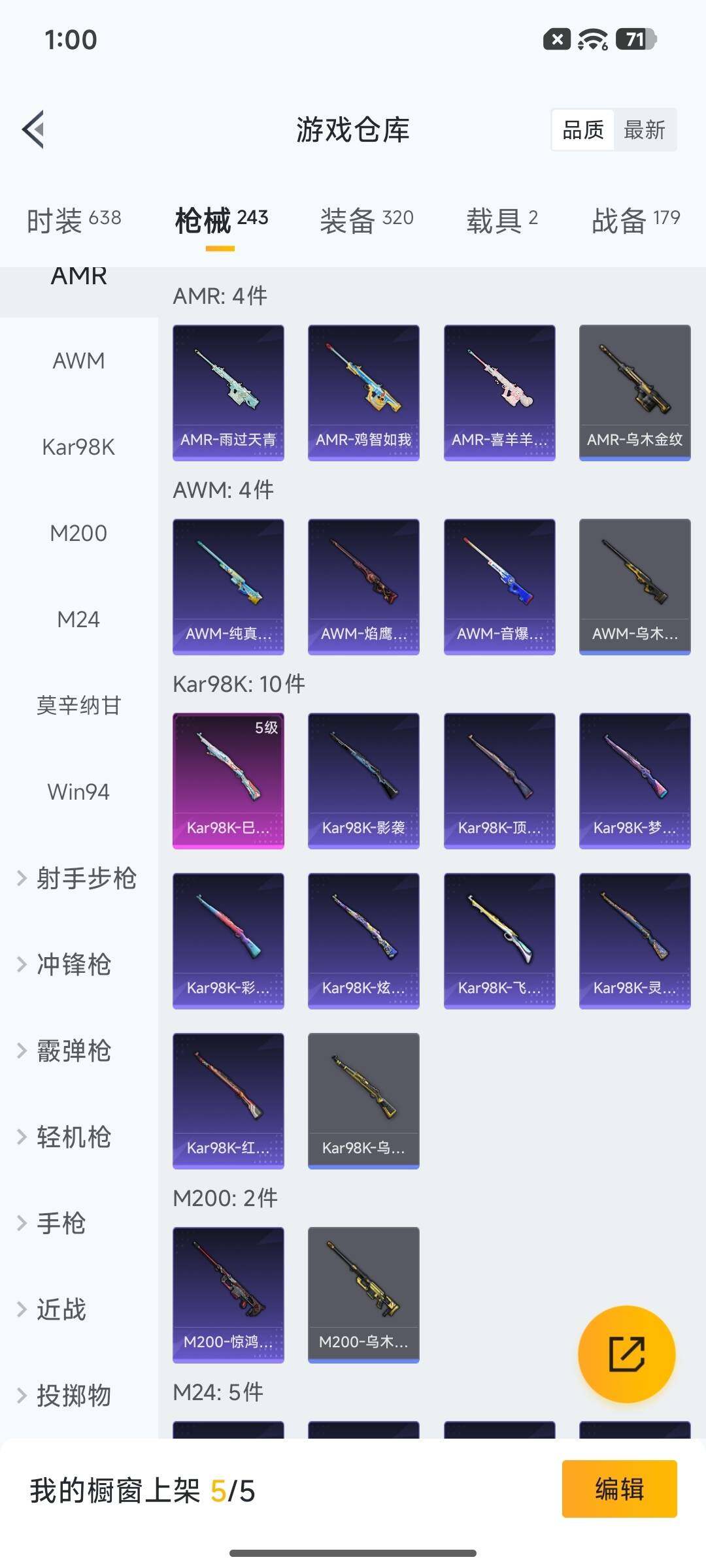Select 莫辛纳甘 from the sidebar list

coord(78,706)
